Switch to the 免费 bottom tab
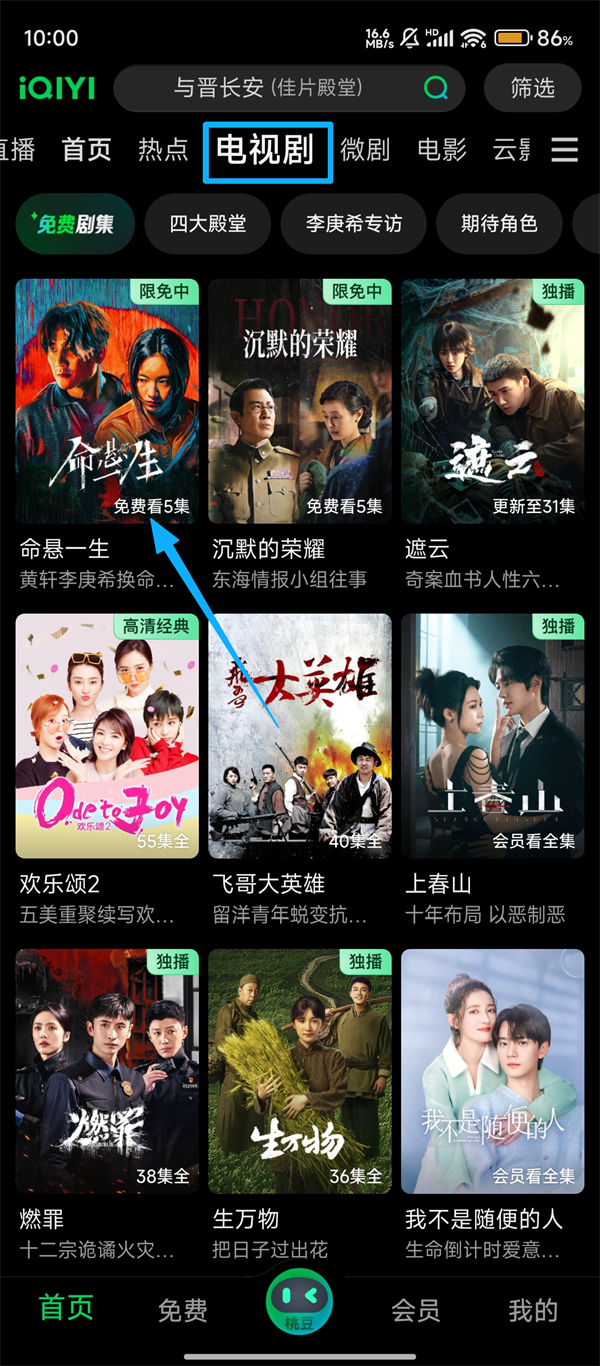This screenshot has width=600, height=1366. click(183, 1310)
